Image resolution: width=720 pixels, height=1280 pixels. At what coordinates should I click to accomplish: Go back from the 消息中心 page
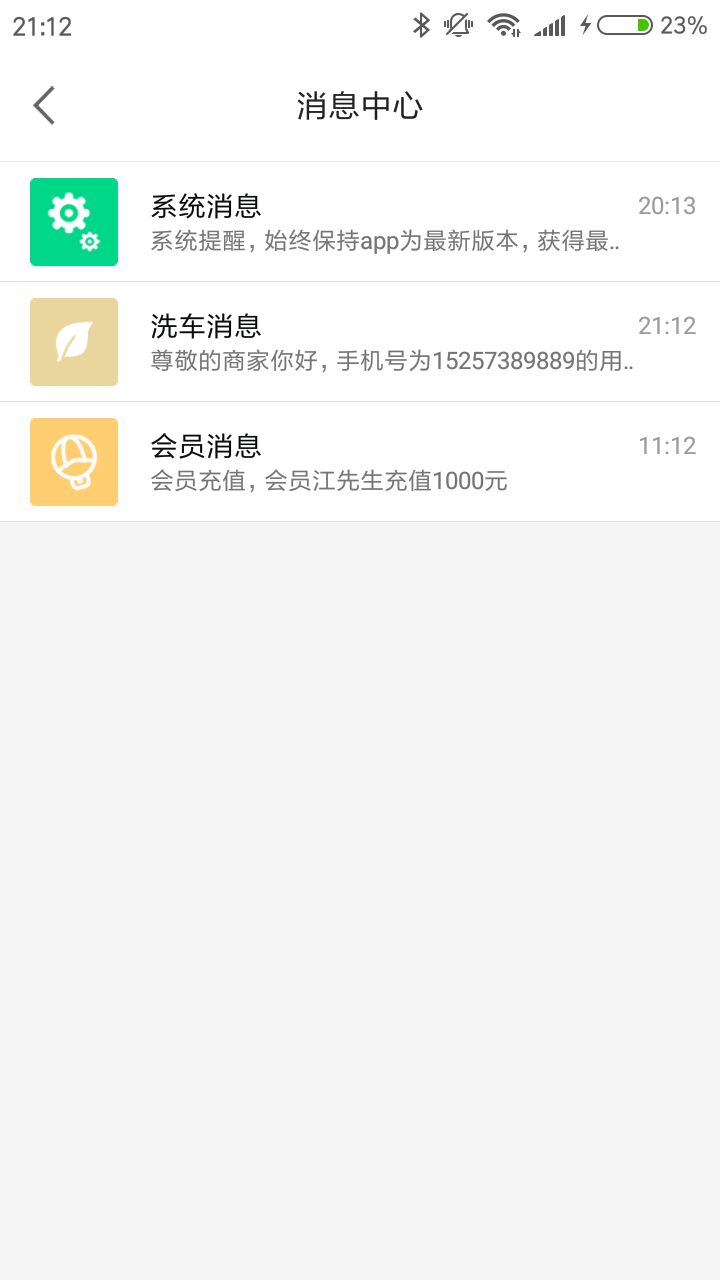tap(44, 105)
